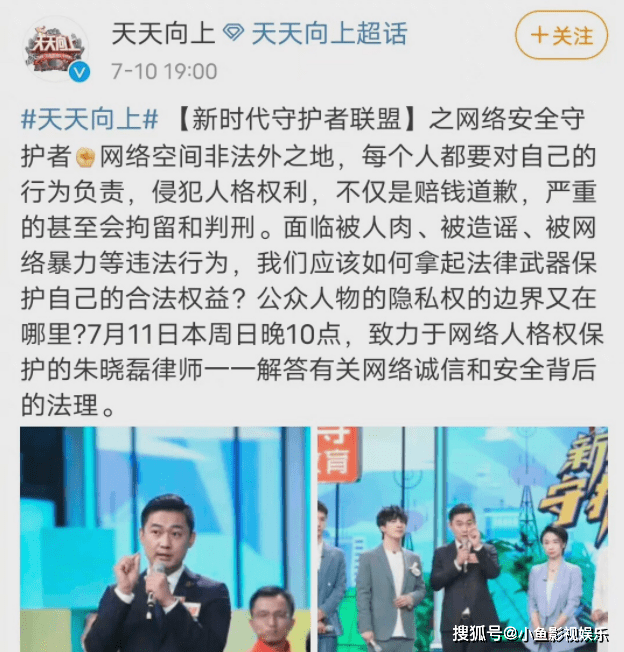Open the #天天向上# hashtag
The height and width of the screenshot is (652, 624).
[89, 119]
